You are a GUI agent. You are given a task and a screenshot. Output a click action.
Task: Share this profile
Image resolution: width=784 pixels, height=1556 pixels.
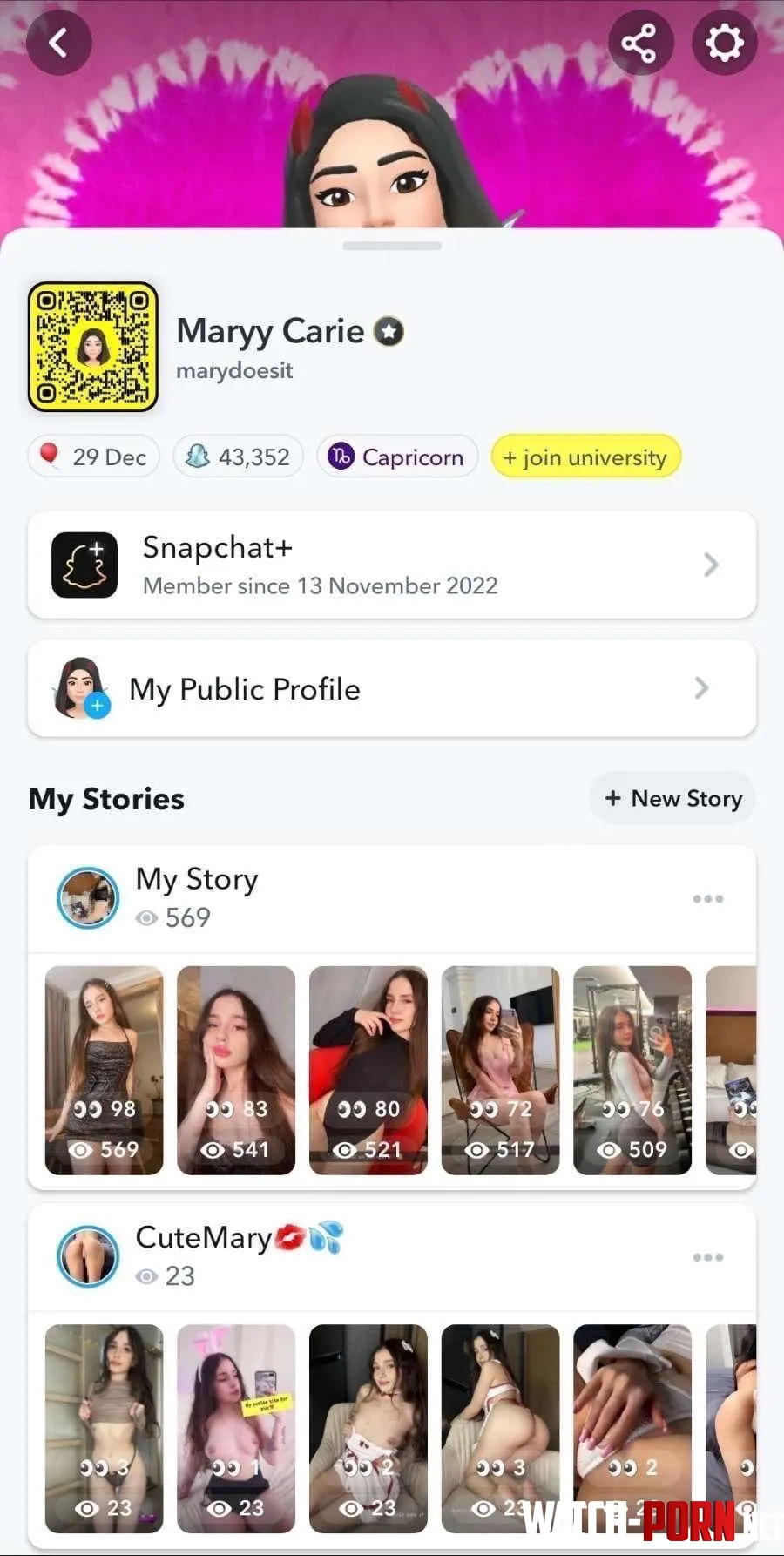[x=640, y=42]
